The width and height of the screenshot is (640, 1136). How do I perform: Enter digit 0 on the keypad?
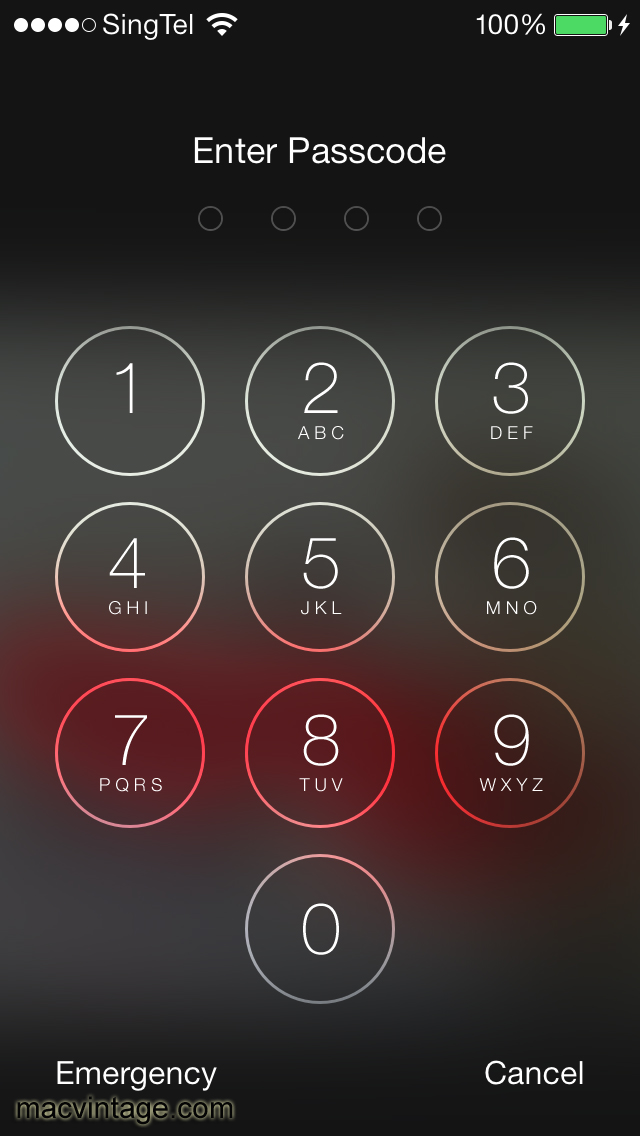[320, 929]
